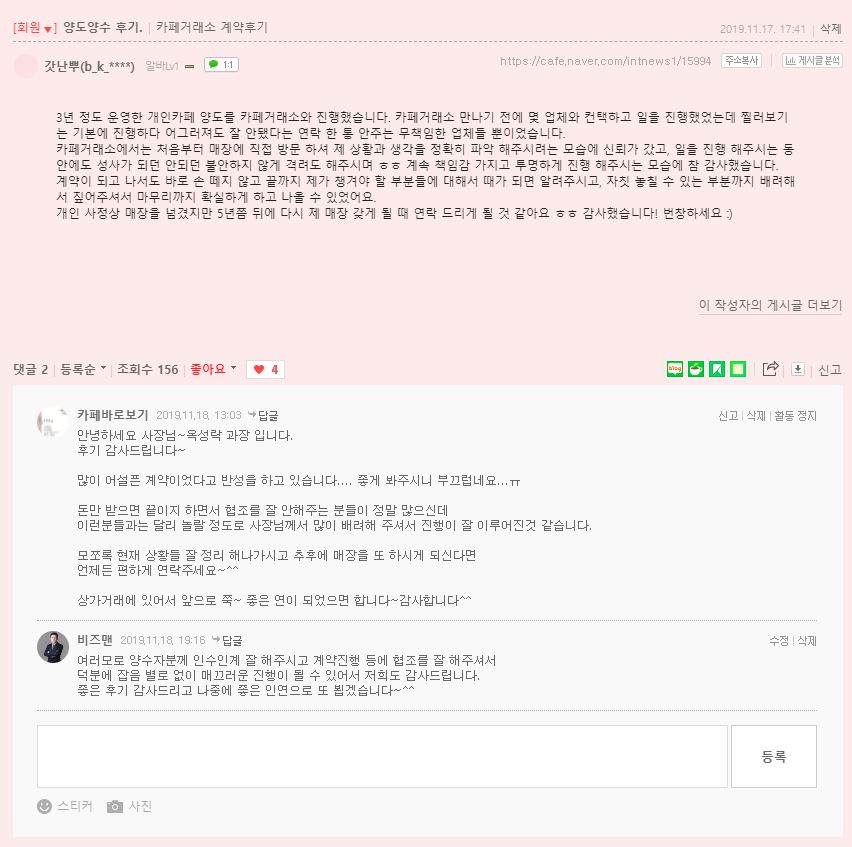Reply to 비즈맨's comment with 답글
This screenshot has width=852, height=847.
click(x=227, y=640)
